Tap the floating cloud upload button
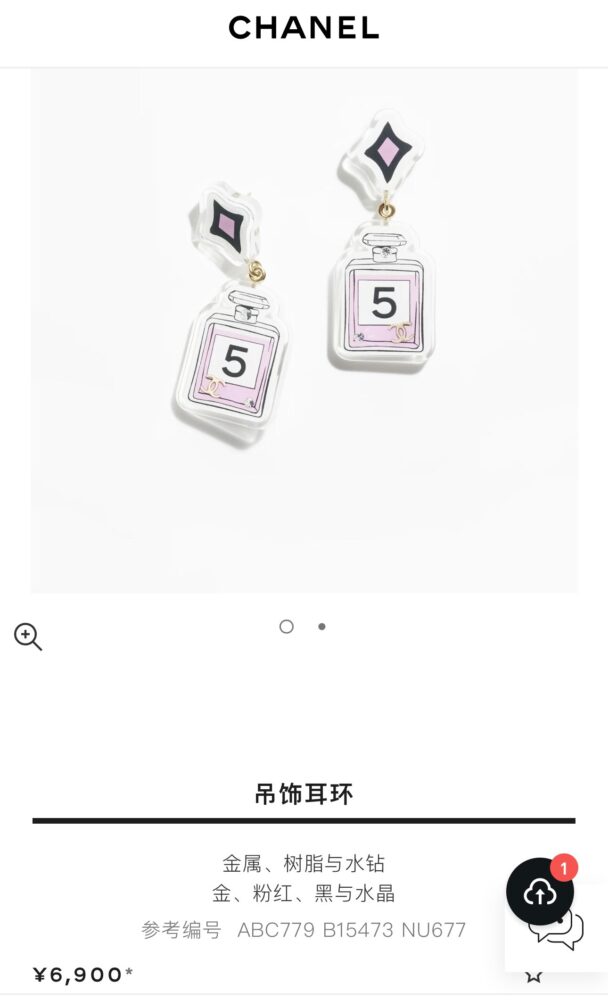The image size is (608, 1000). point(540,892)
